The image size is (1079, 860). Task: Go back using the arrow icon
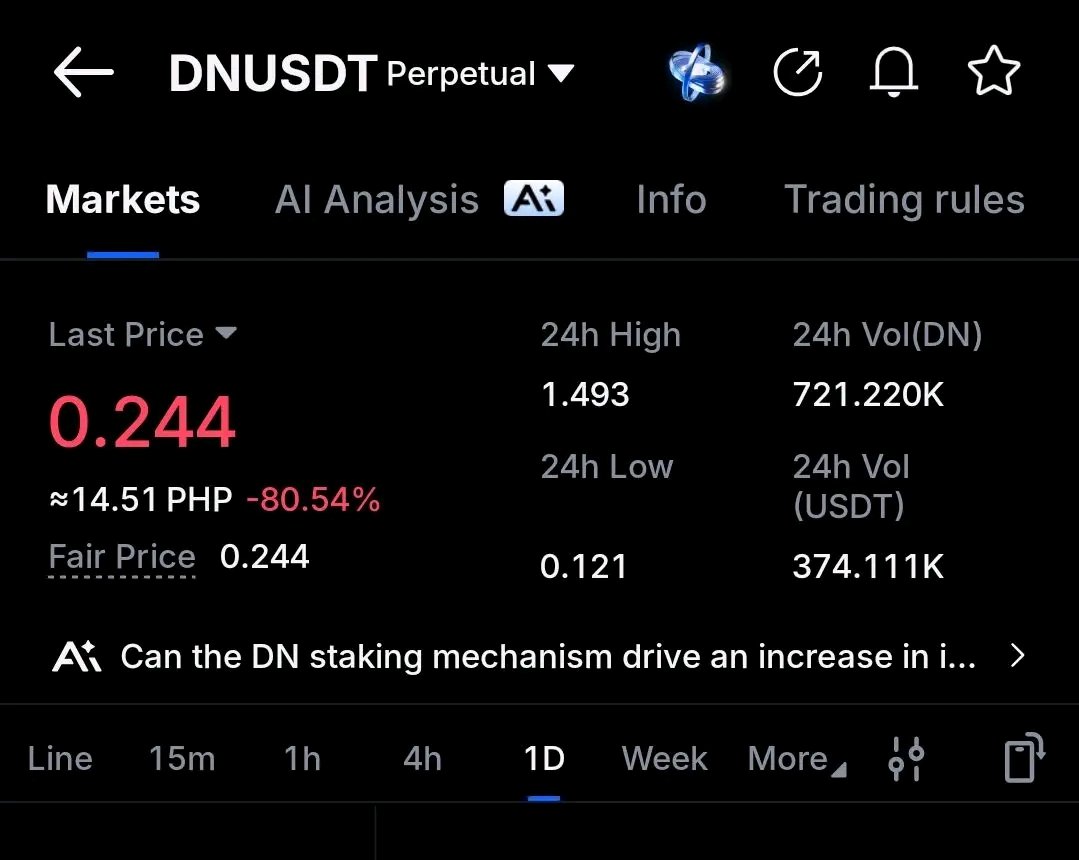[x=83, y=72]
